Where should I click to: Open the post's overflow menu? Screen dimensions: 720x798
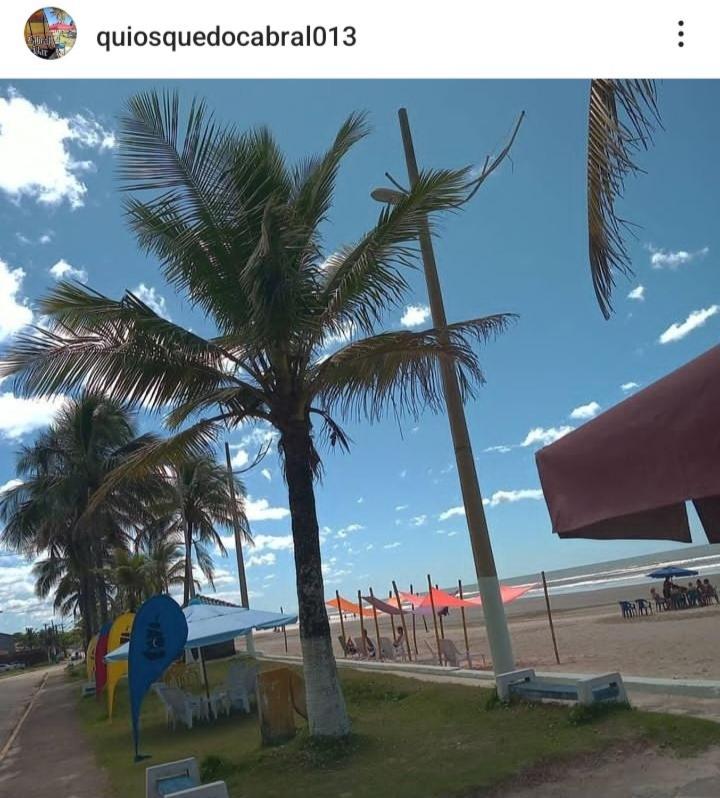point(680,34)
